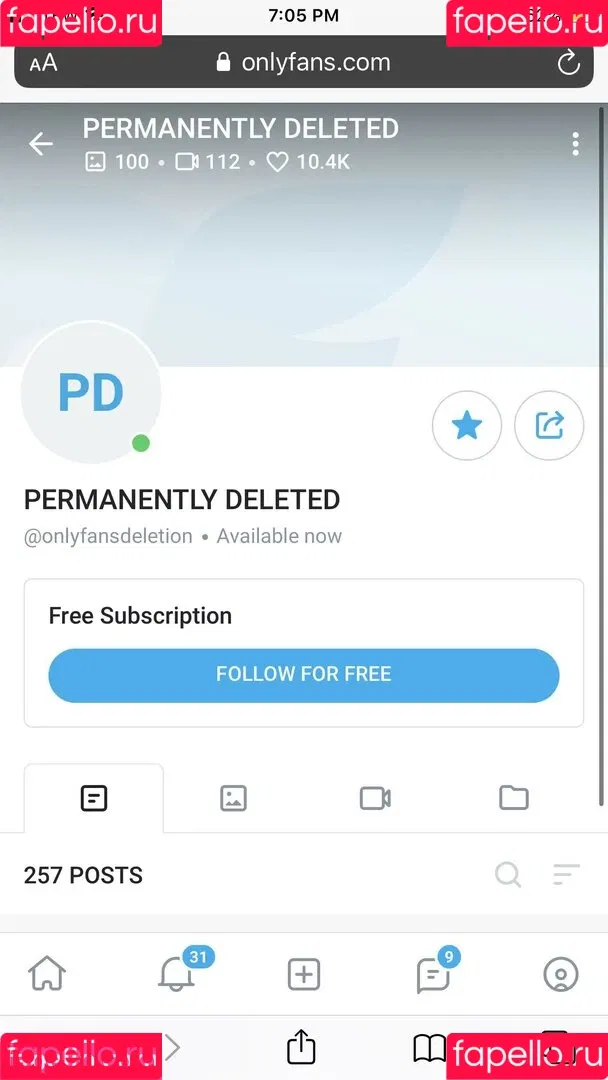Tap the onlyfans.com address bar
The width and height of the screenshot is (608, 1080).
(x=304, y=63)
